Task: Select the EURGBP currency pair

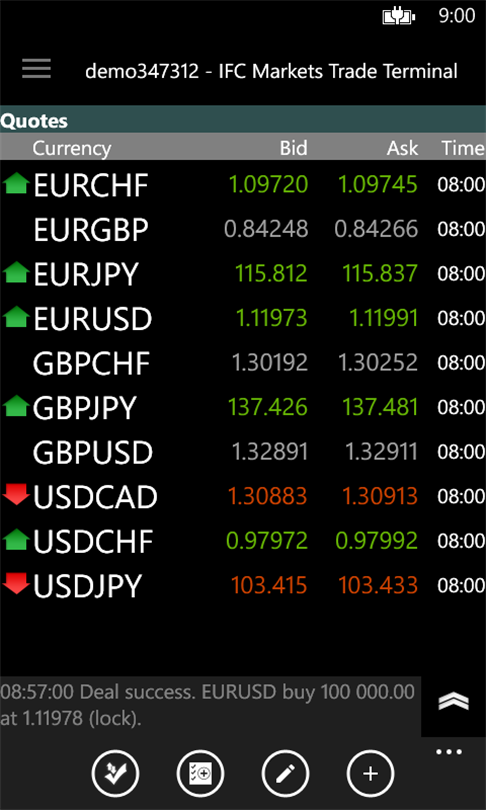Action: tap(243, 229)
